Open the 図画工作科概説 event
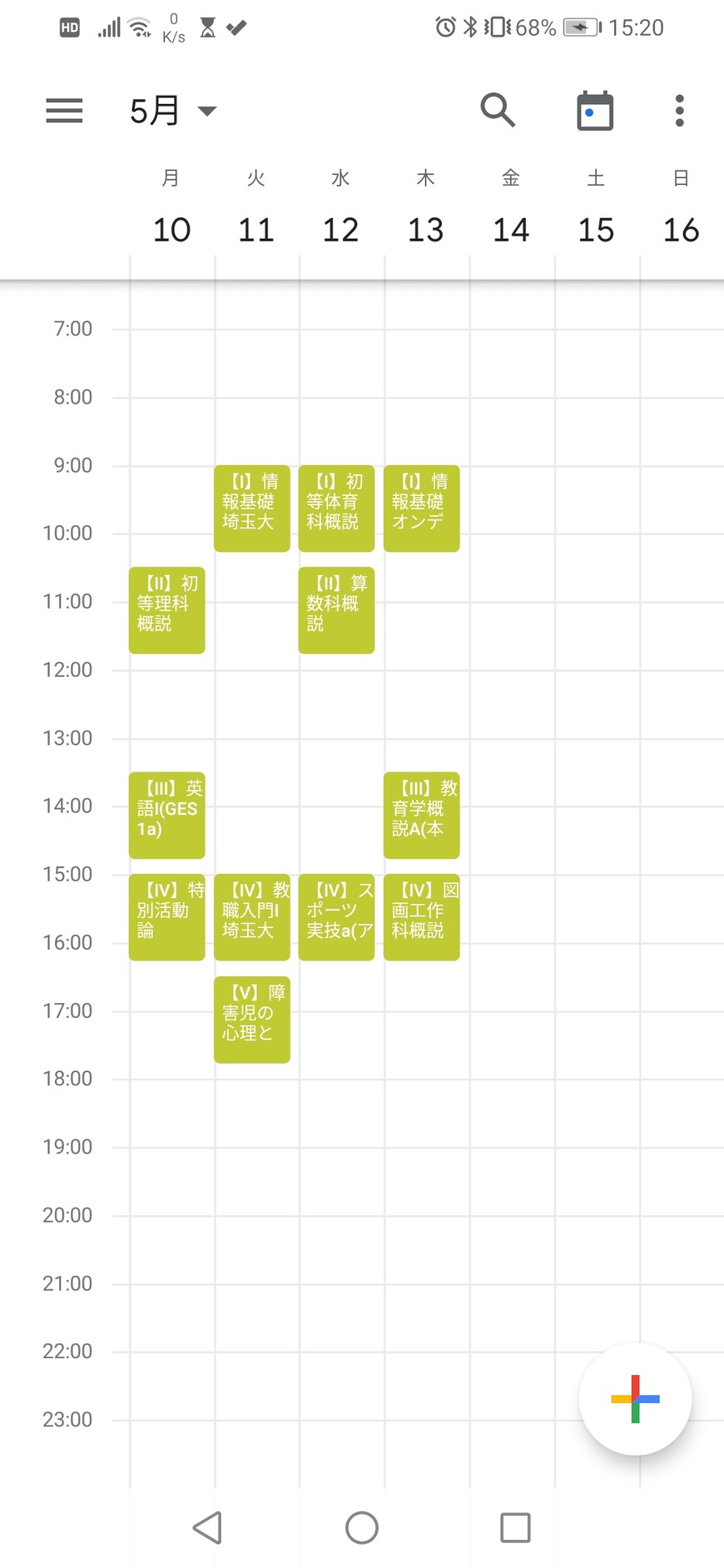724x1568 pixels. (421, 917)
